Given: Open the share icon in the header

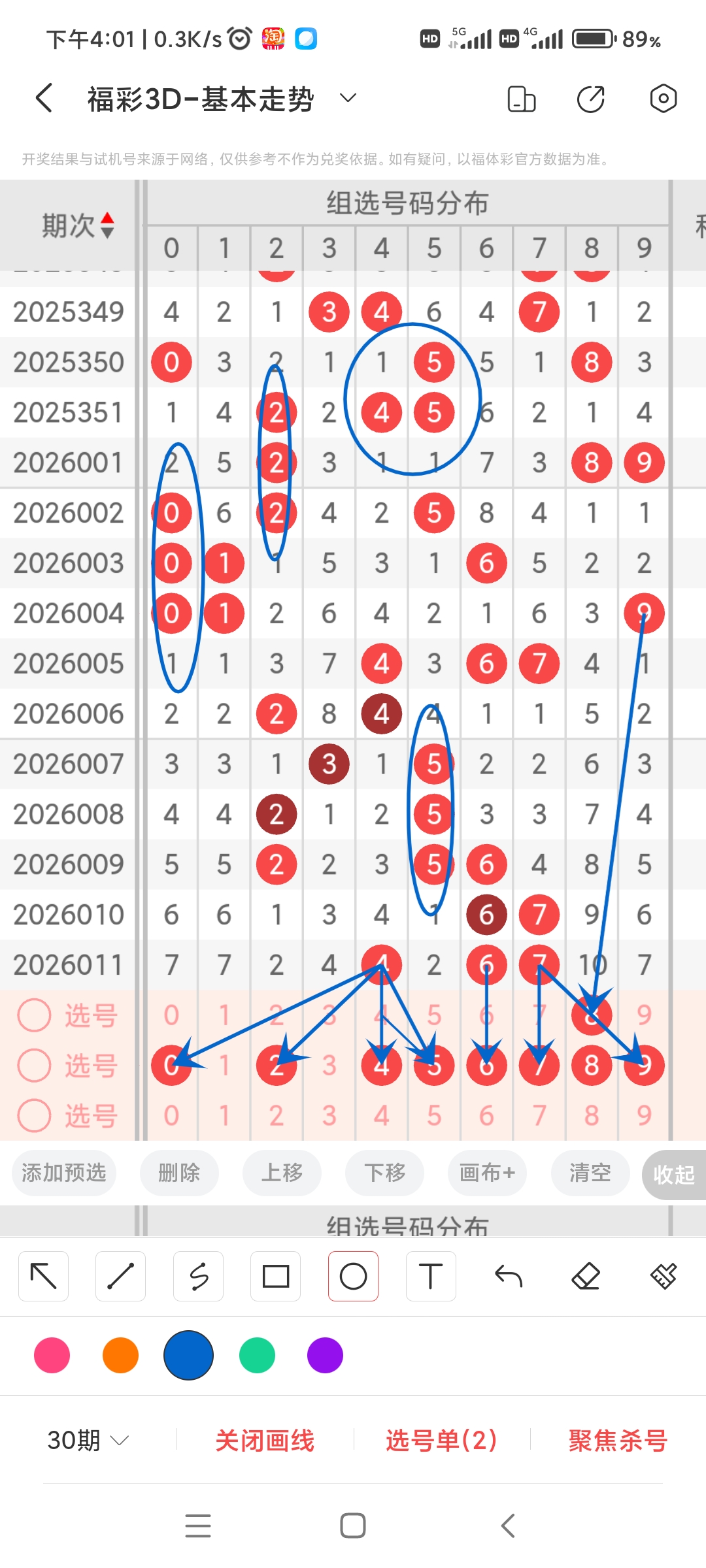Looking at the screenshot, I should [x=591, y=99].
